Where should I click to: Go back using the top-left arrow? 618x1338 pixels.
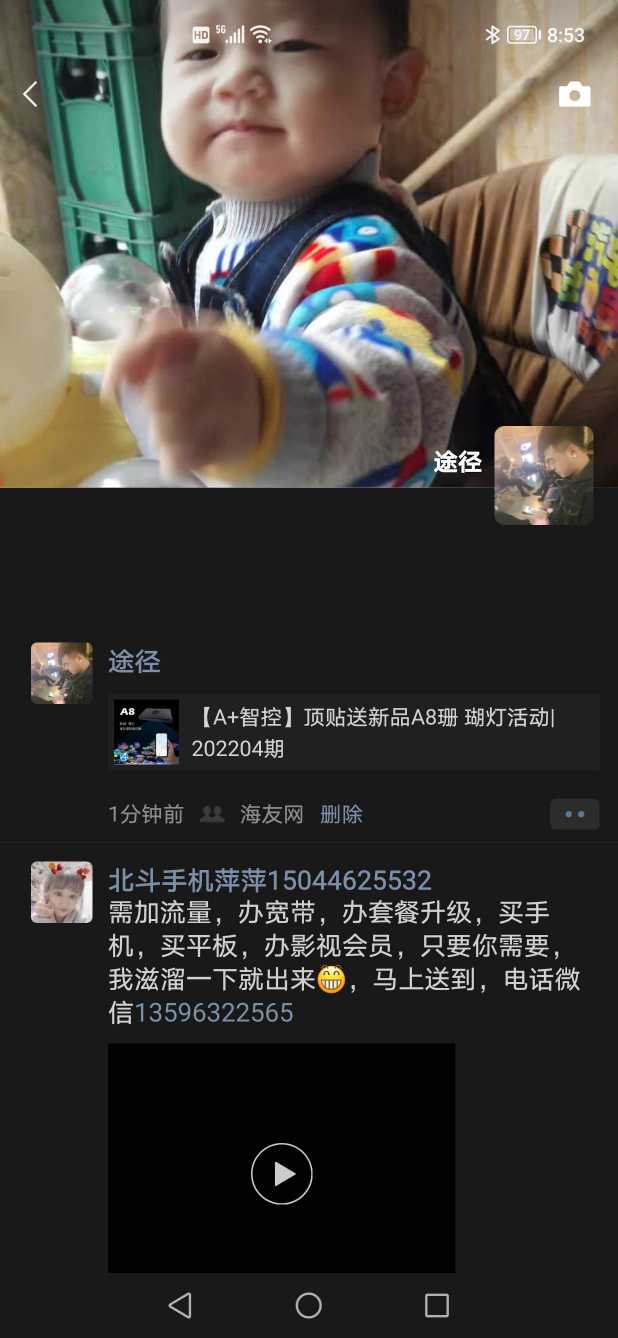tap(30, 95)
